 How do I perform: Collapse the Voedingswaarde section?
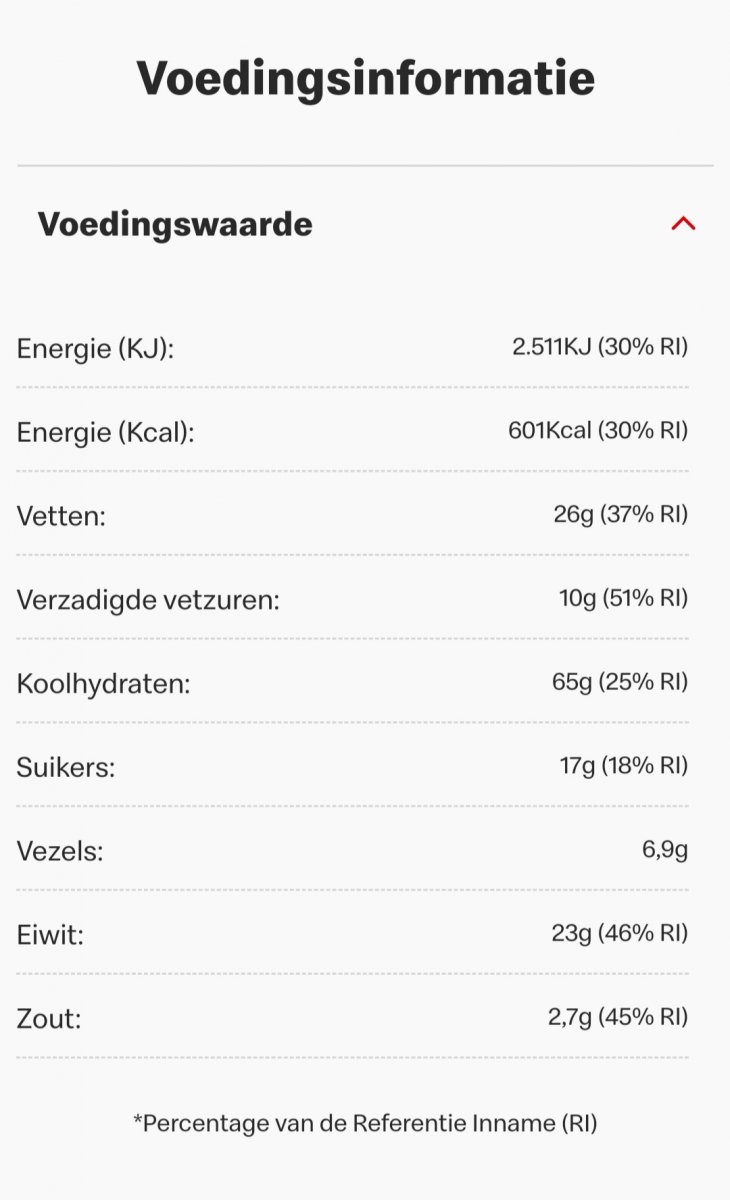point(683,224)
